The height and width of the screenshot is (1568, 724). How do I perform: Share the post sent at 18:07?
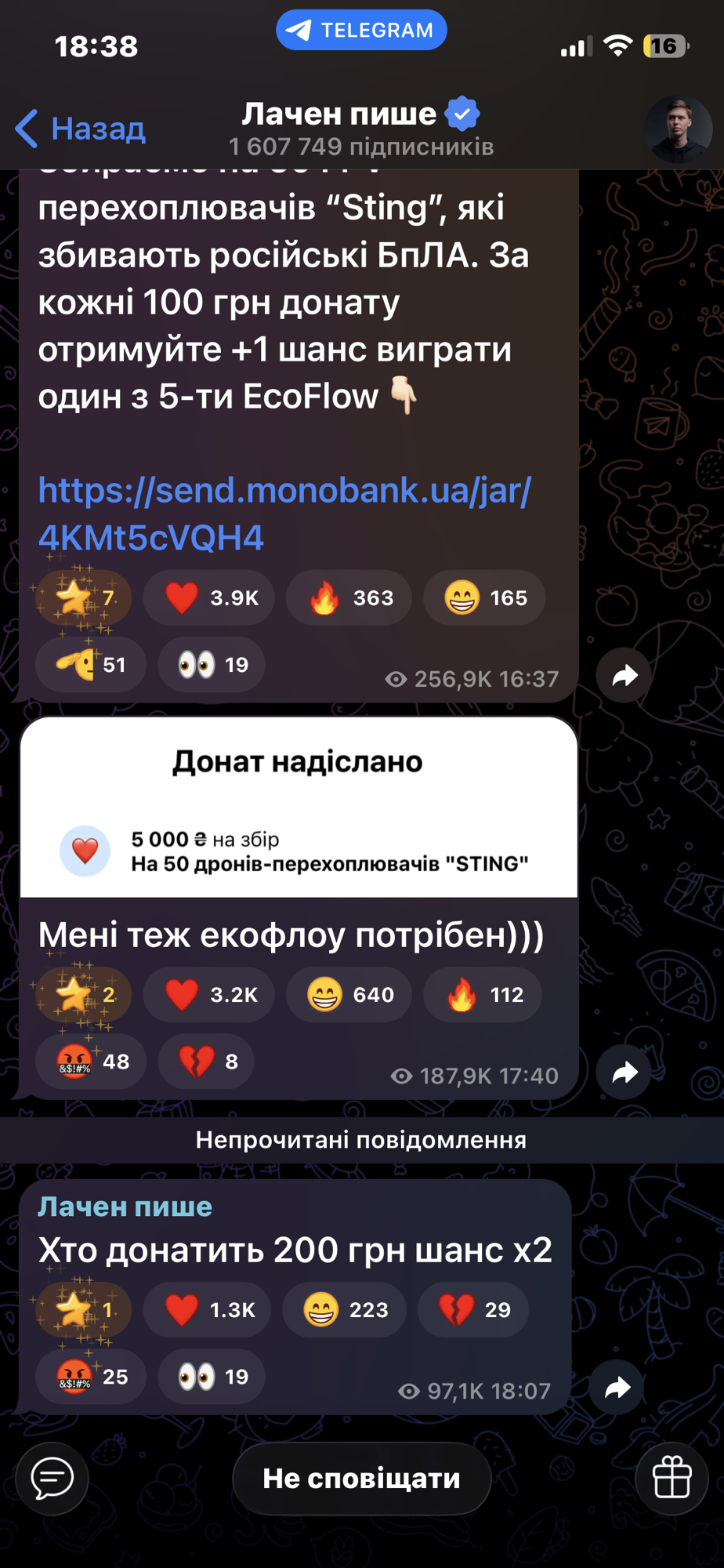point(617,1388)
